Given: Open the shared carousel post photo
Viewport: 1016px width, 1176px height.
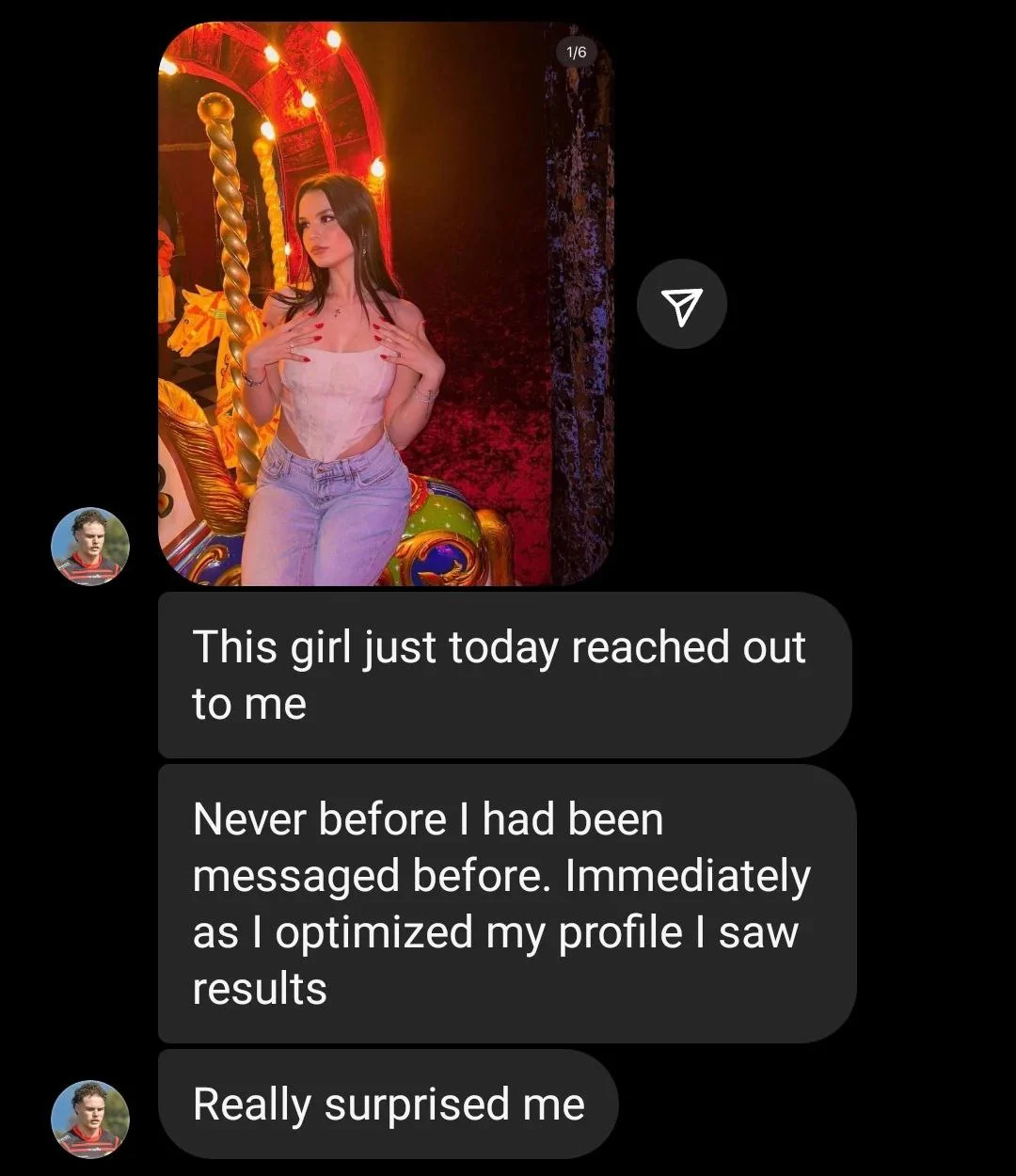Looking at the screenshot, I should [386, 303].
